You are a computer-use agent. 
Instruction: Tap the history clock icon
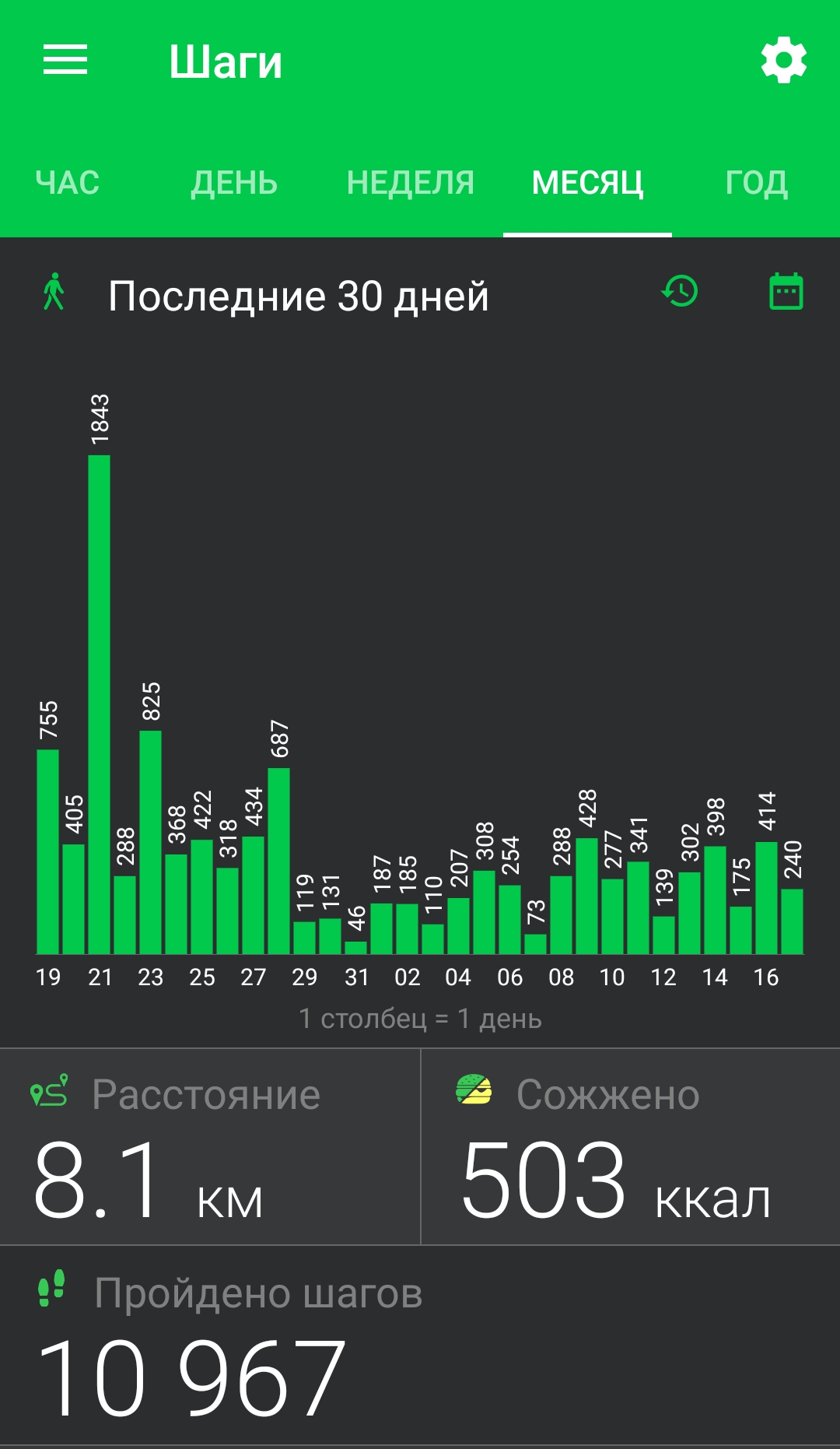point(680,292)
